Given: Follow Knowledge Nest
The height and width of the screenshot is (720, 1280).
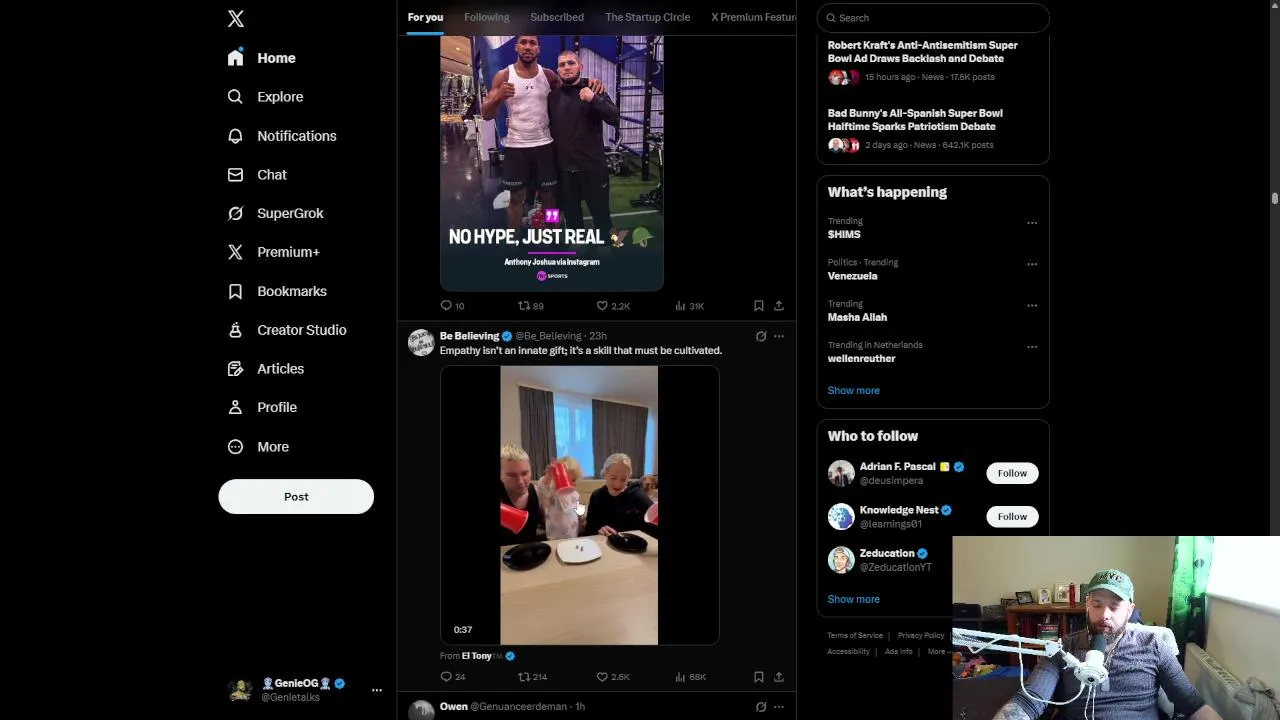Looking at the screenshot, I should tap(1012, 516).
